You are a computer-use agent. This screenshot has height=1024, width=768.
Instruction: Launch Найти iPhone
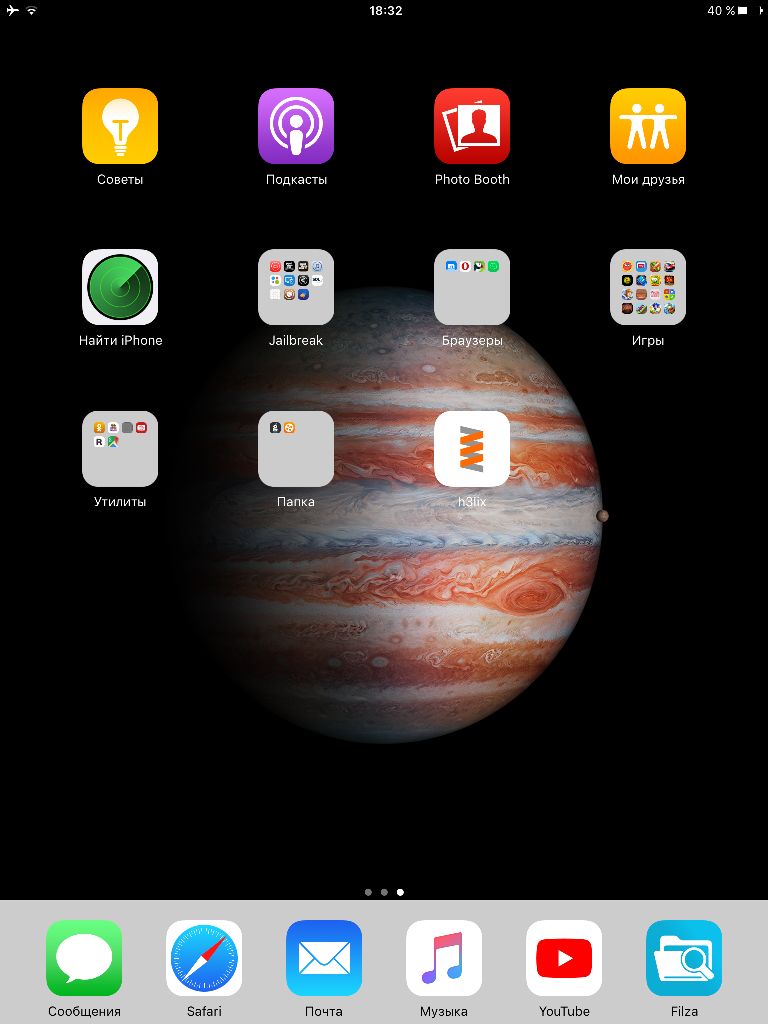click(x=120, y=287)
